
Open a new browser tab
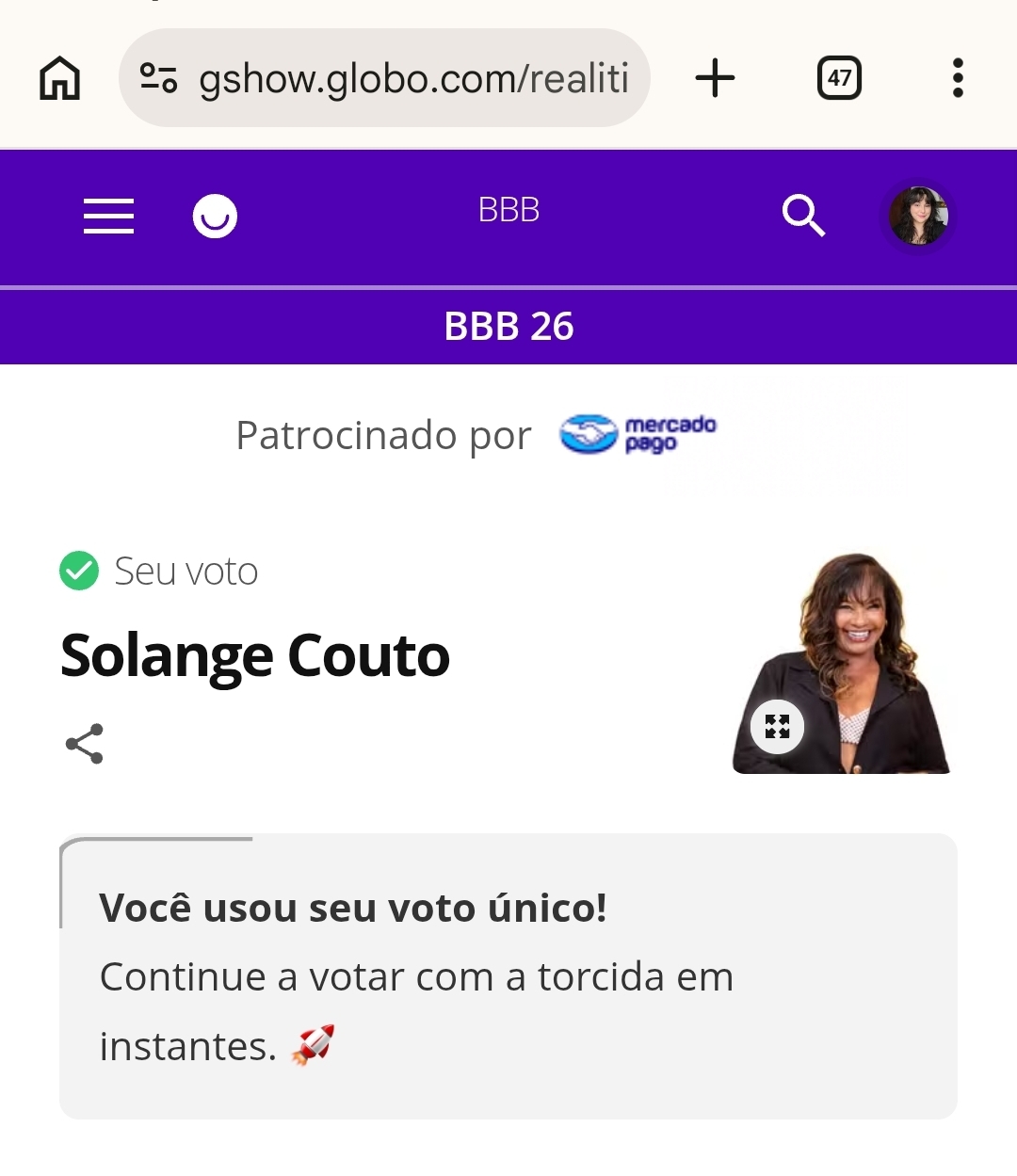coord(715,78)
